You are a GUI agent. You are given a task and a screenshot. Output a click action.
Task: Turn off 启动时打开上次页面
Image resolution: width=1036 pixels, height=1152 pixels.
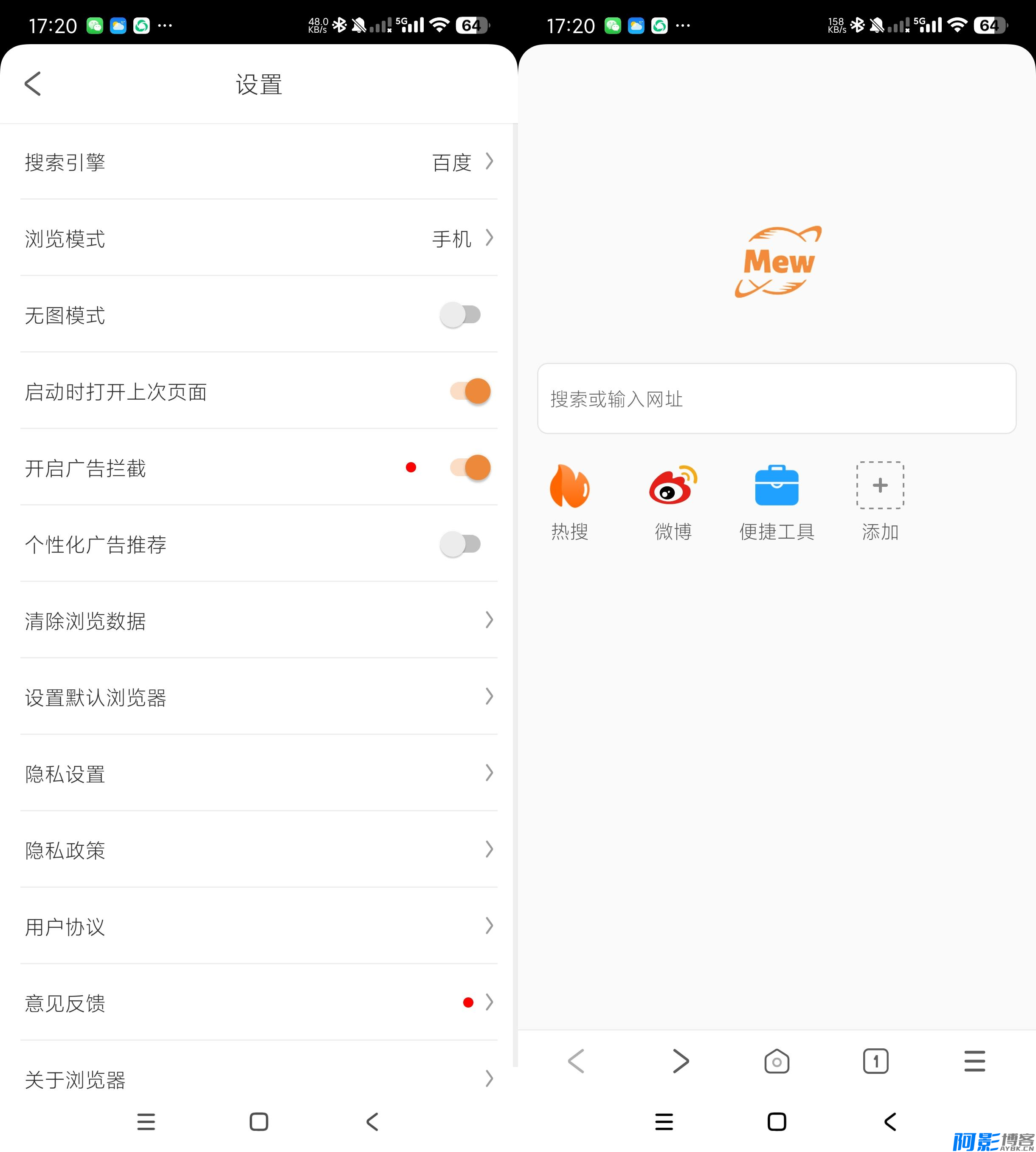tap(470, 392)
